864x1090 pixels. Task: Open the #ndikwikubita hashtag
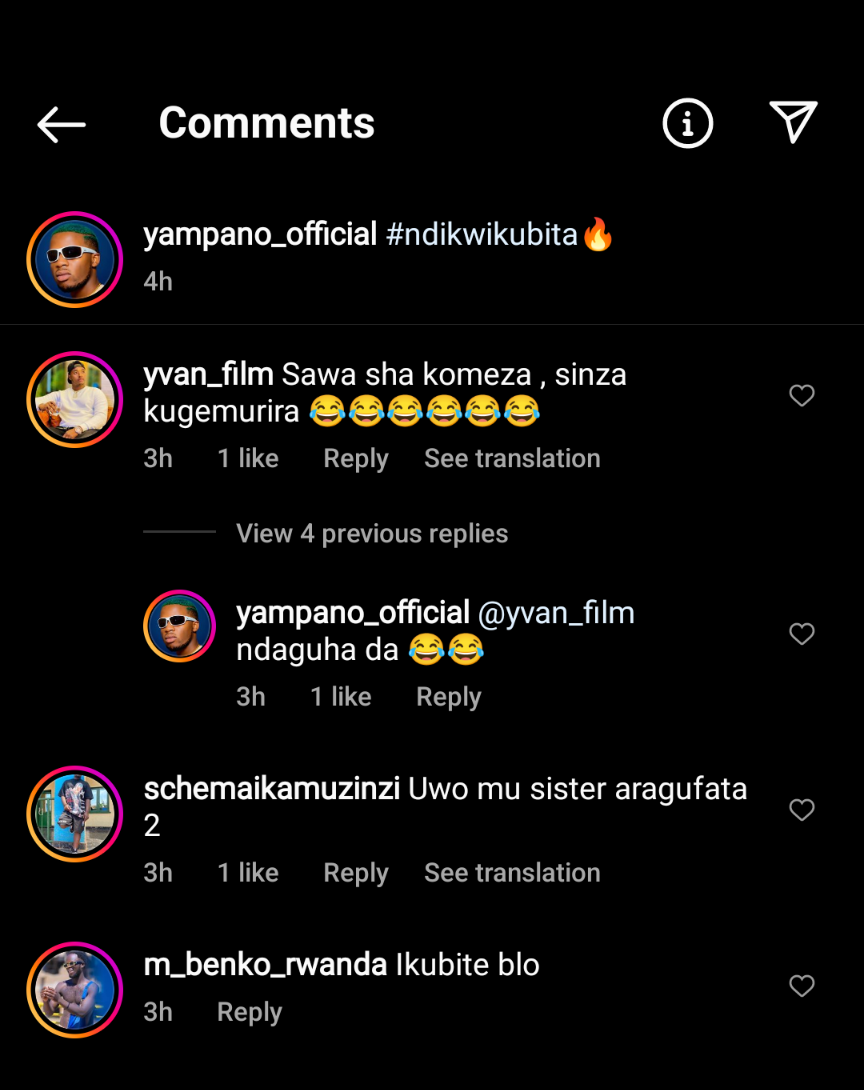point(482,235)
